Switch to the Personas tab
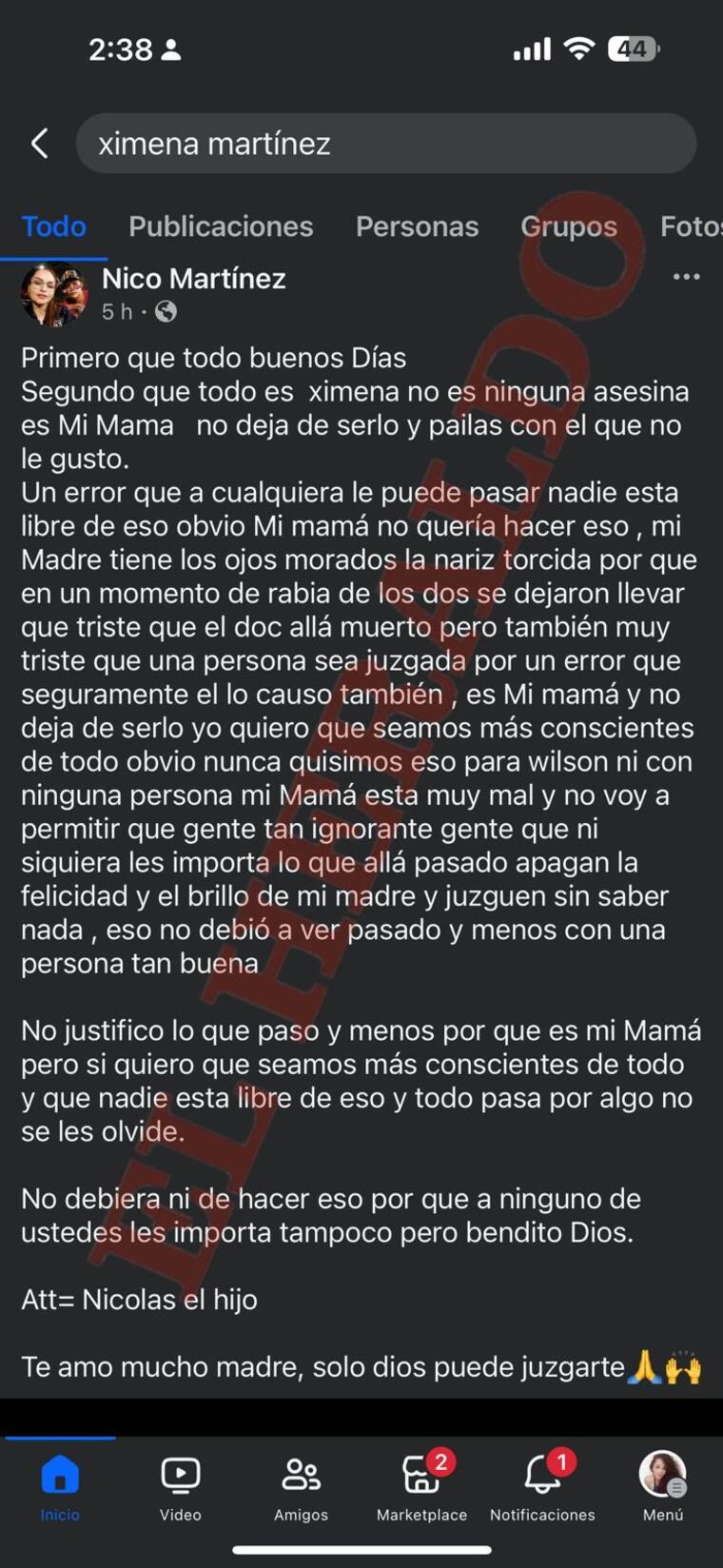The height and width of the screenshot is (1568, 723). (x=417, y=226)
